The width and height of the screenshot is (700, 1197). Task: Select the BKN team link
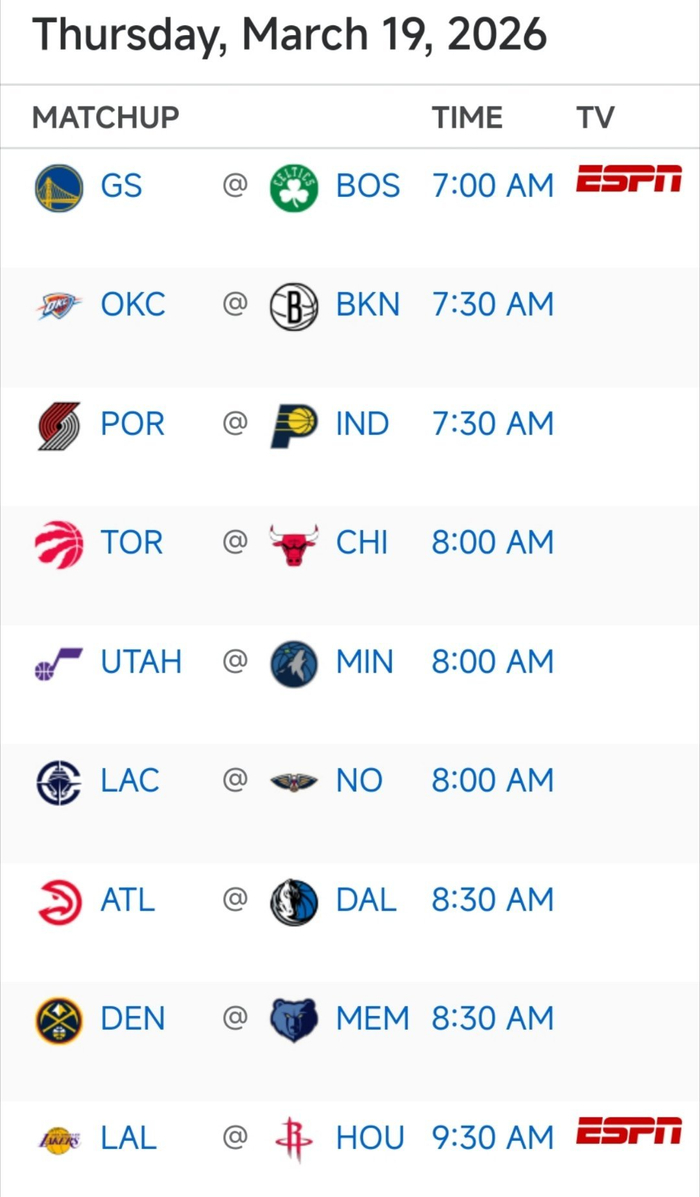pos(367,305)
